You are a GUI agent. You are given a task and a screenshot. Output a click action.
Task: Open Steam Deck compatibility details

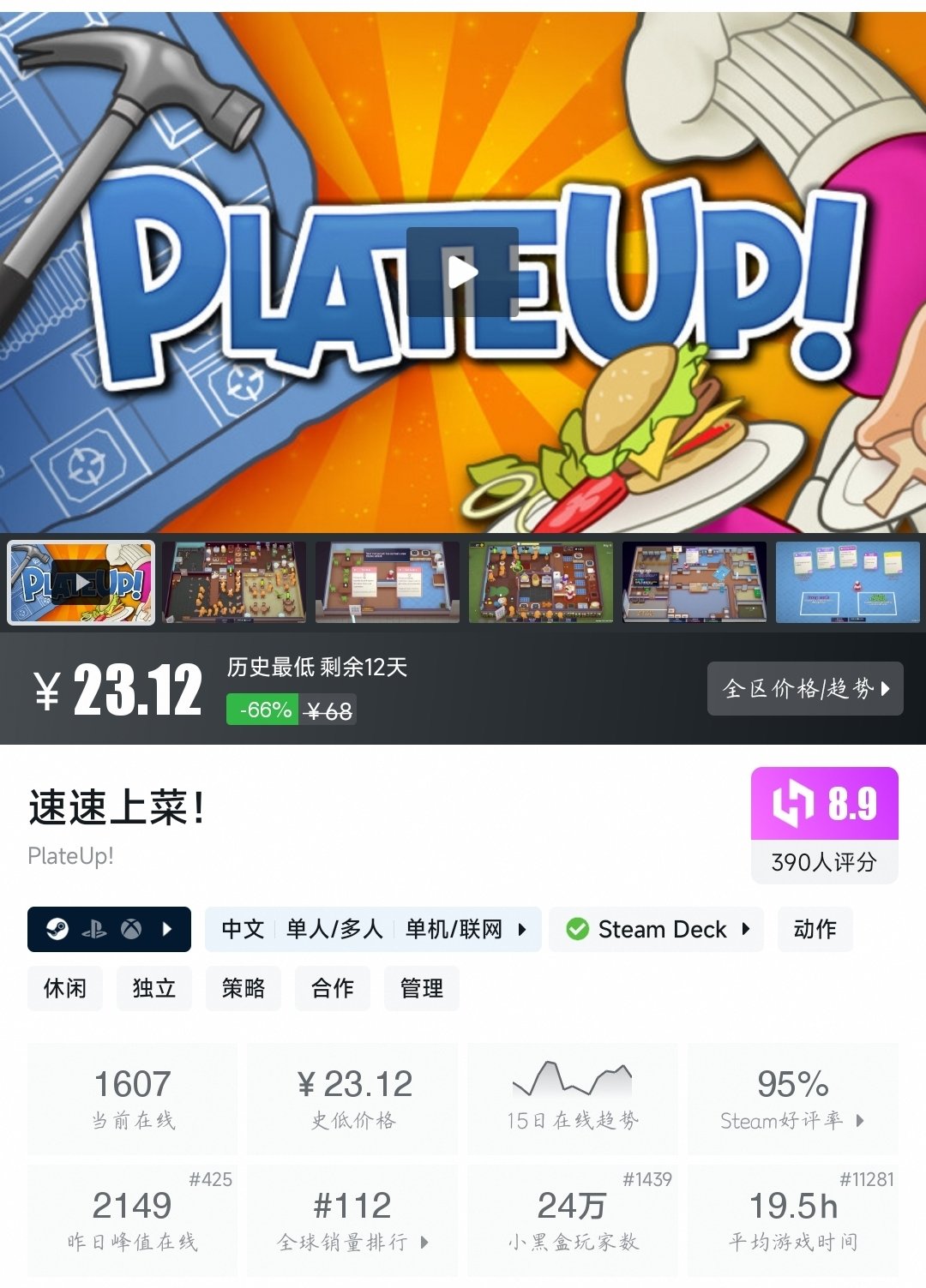pos(658,929)
